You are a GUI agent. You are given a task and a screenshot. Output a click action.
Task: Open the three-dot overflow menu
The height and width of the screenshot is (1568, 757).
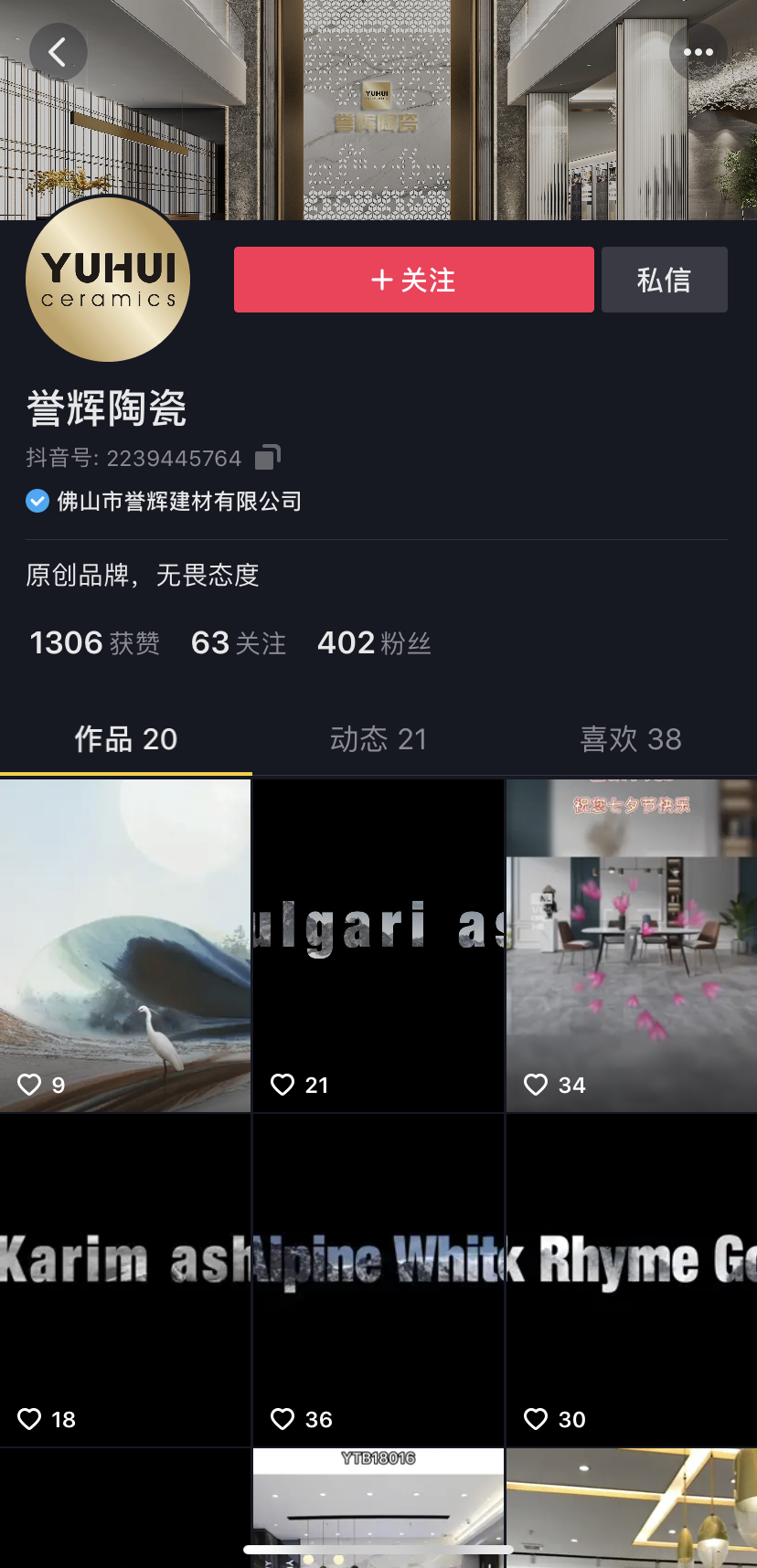[x=698, y=52]
